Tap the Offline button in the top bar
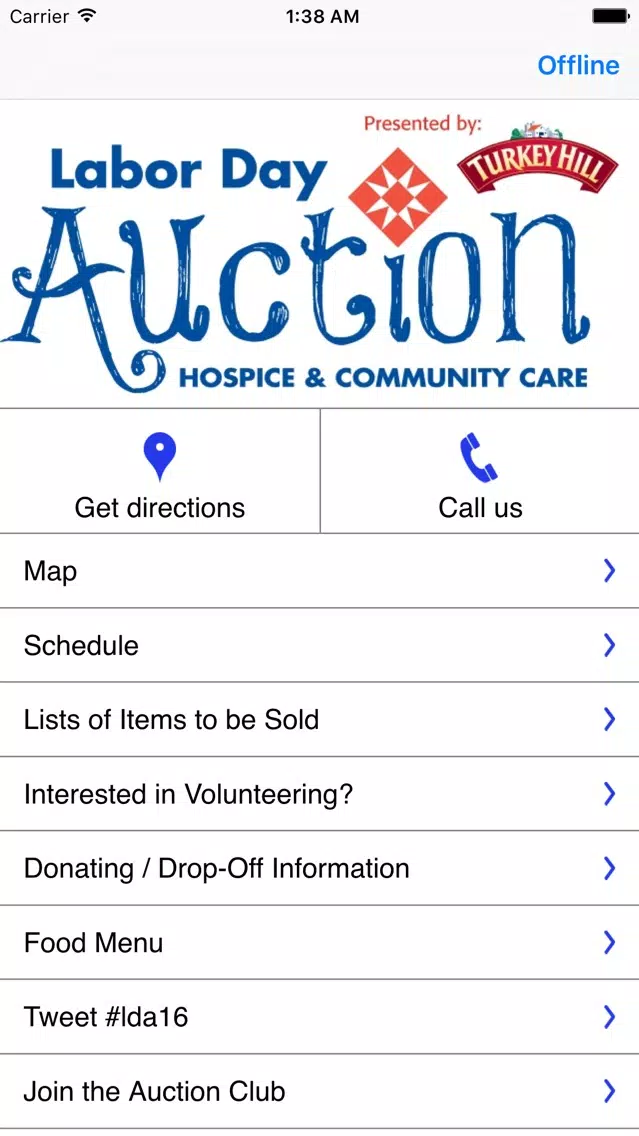 (578, 65)
